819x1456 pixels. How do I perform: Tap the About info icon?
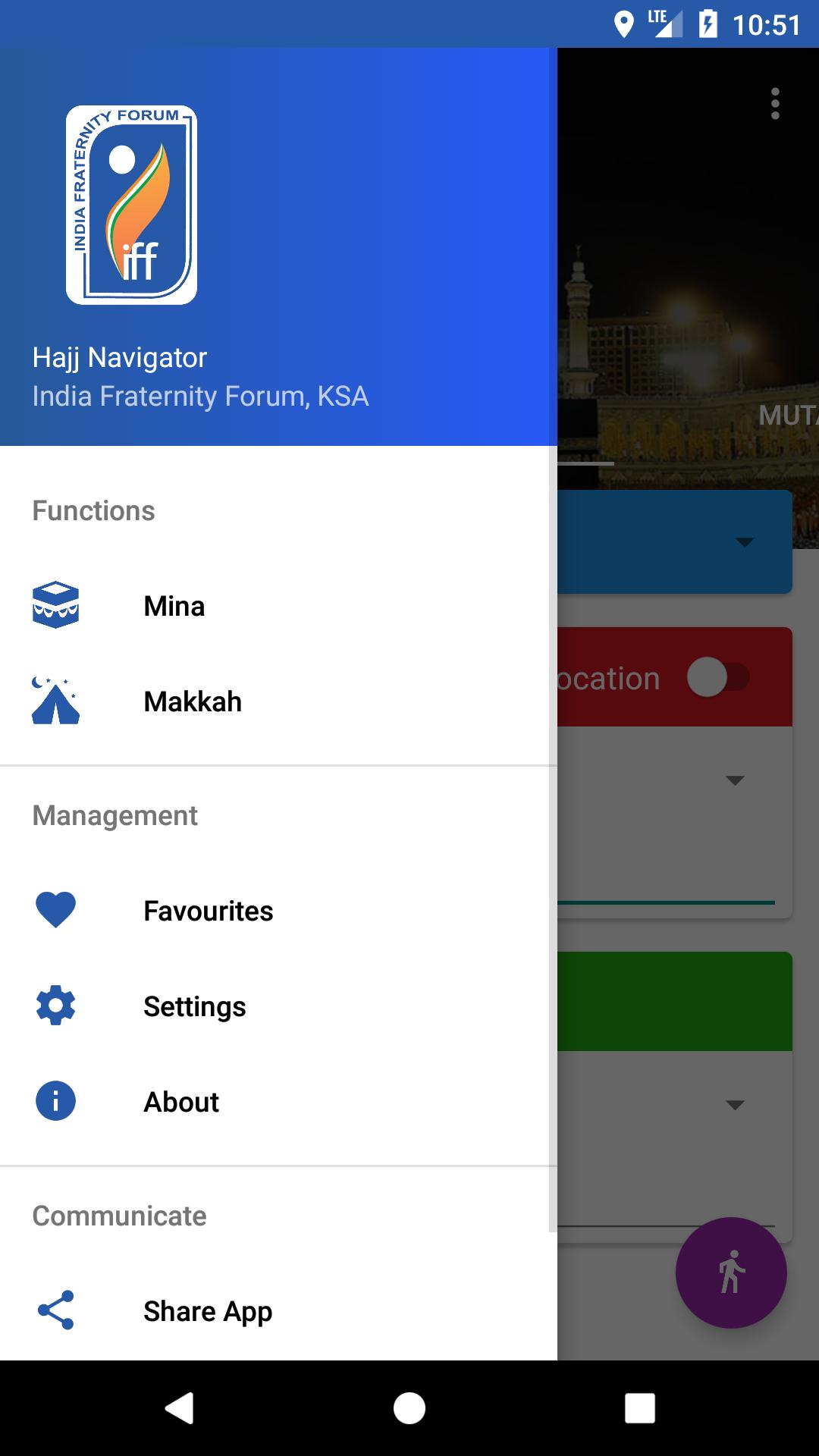(54, 1102)
